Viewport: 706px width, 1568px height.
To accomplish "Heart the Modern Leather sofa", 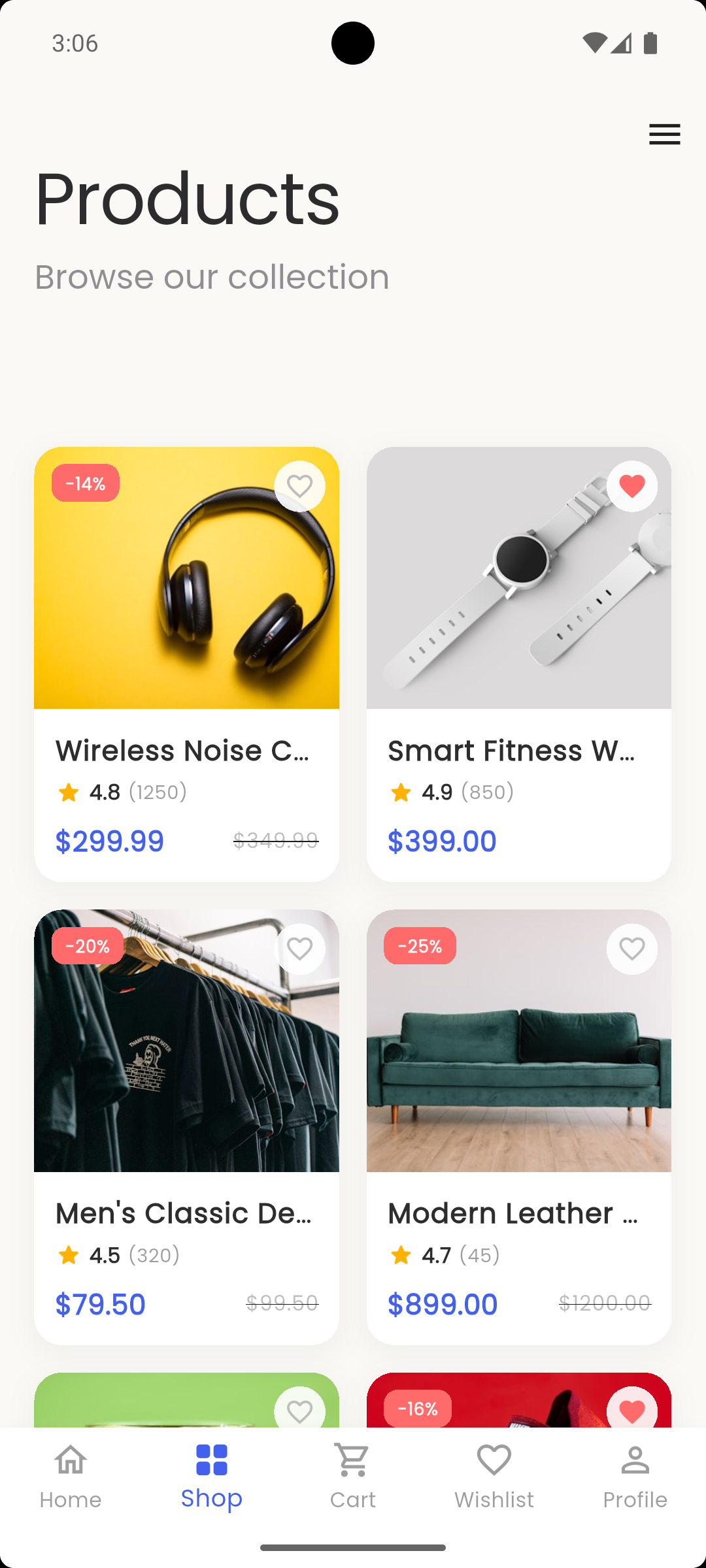I will pyautogui.click(x=631, y=949).
